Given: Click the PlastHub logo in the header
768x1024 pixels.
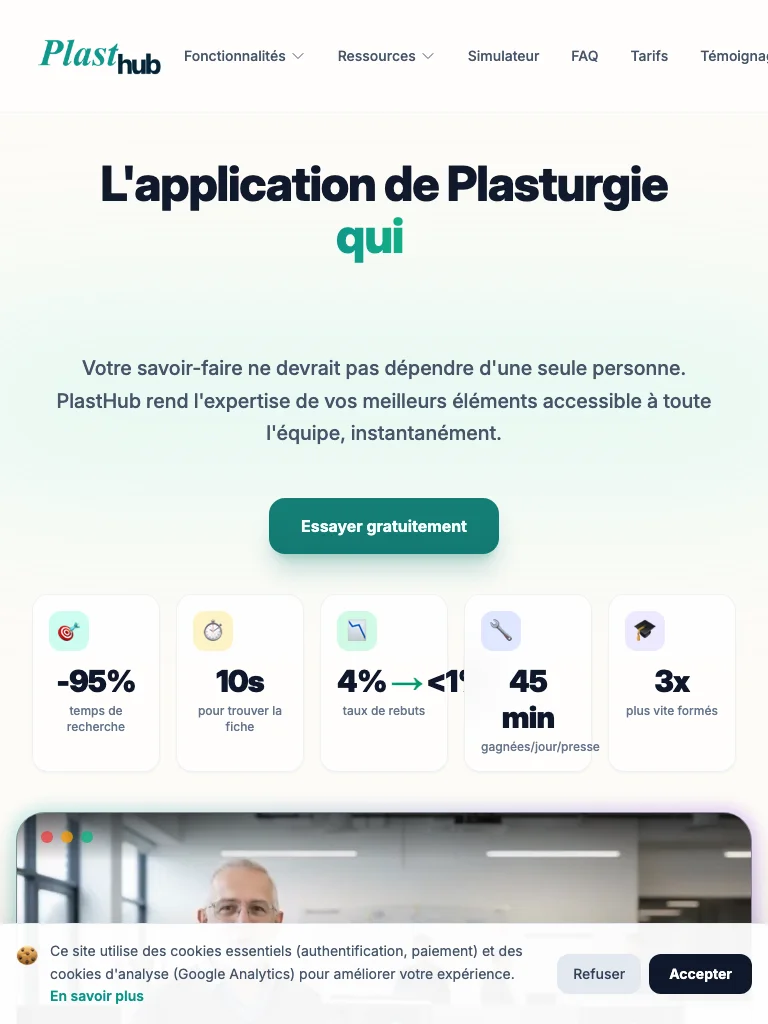Looking at the screenshot, I should coord(98,57).
